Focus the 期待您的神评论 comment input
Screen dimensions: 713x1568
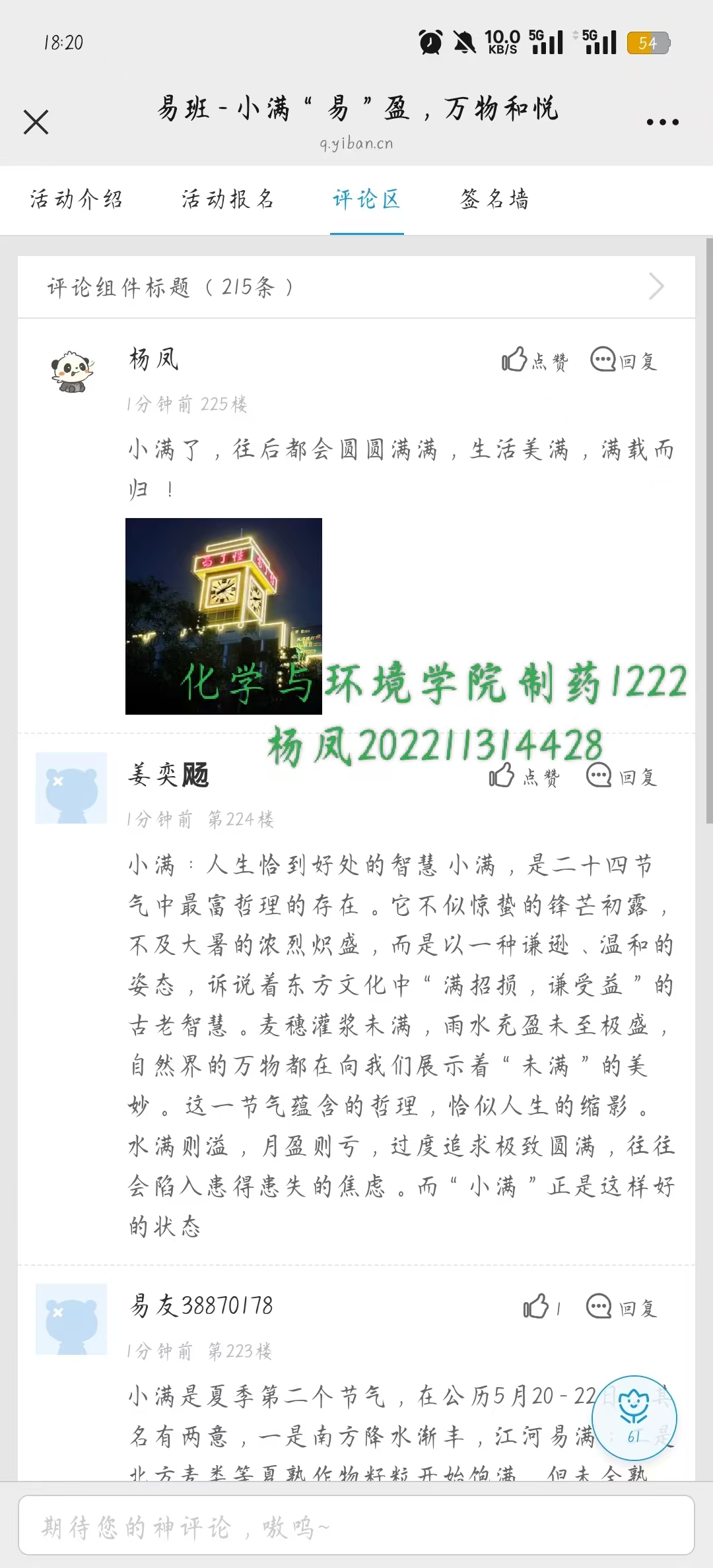(356, 1525)
